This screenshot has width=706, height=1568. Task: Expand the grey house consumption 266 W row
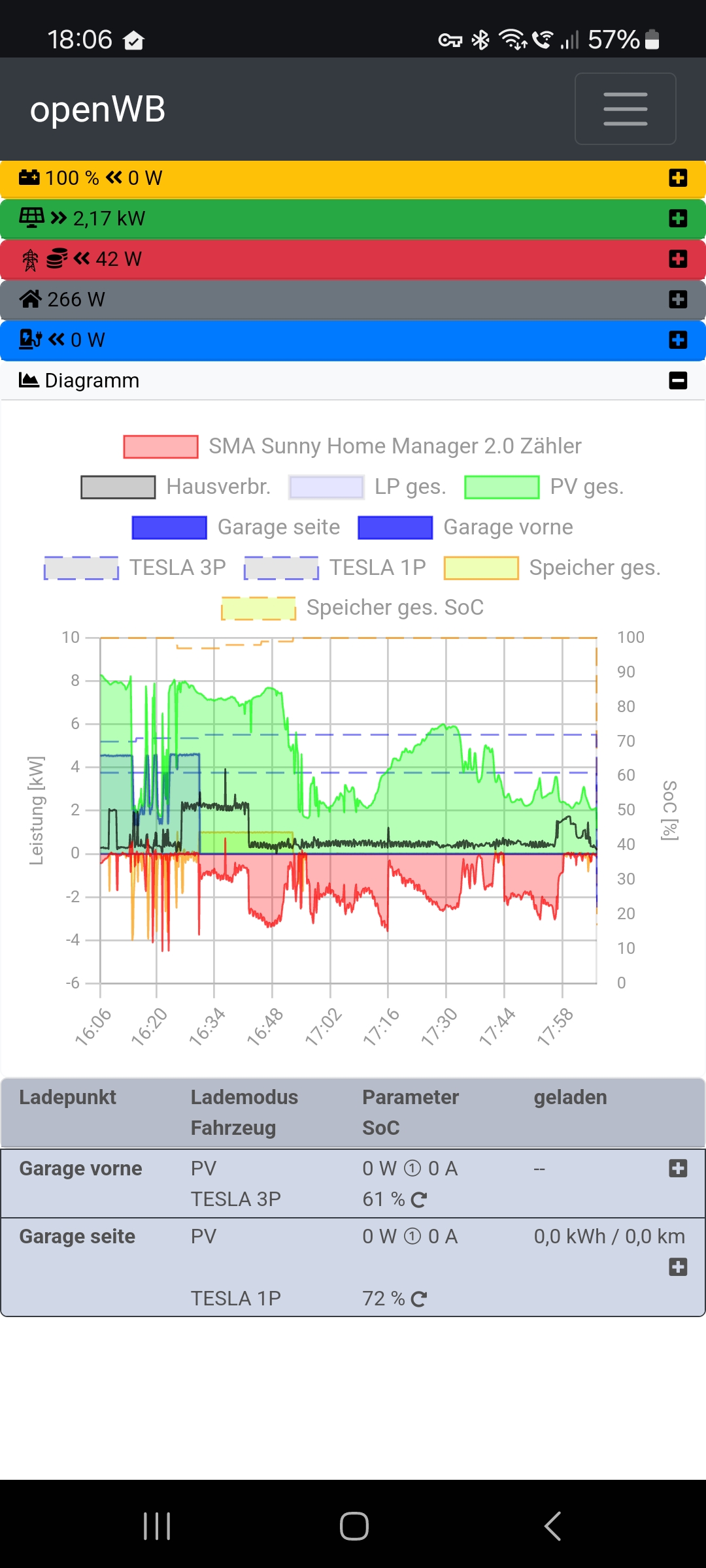pos(678,299)
